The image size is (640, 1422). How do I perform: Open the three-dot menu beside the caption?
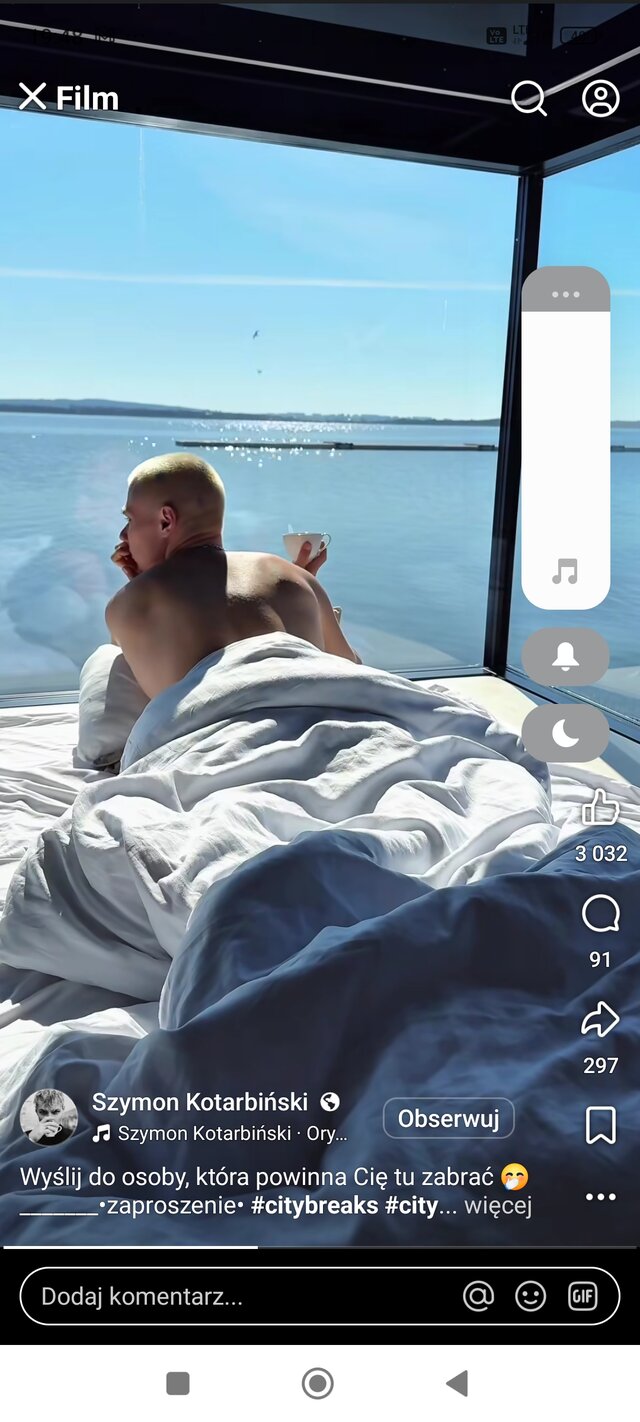(600, 1197)
